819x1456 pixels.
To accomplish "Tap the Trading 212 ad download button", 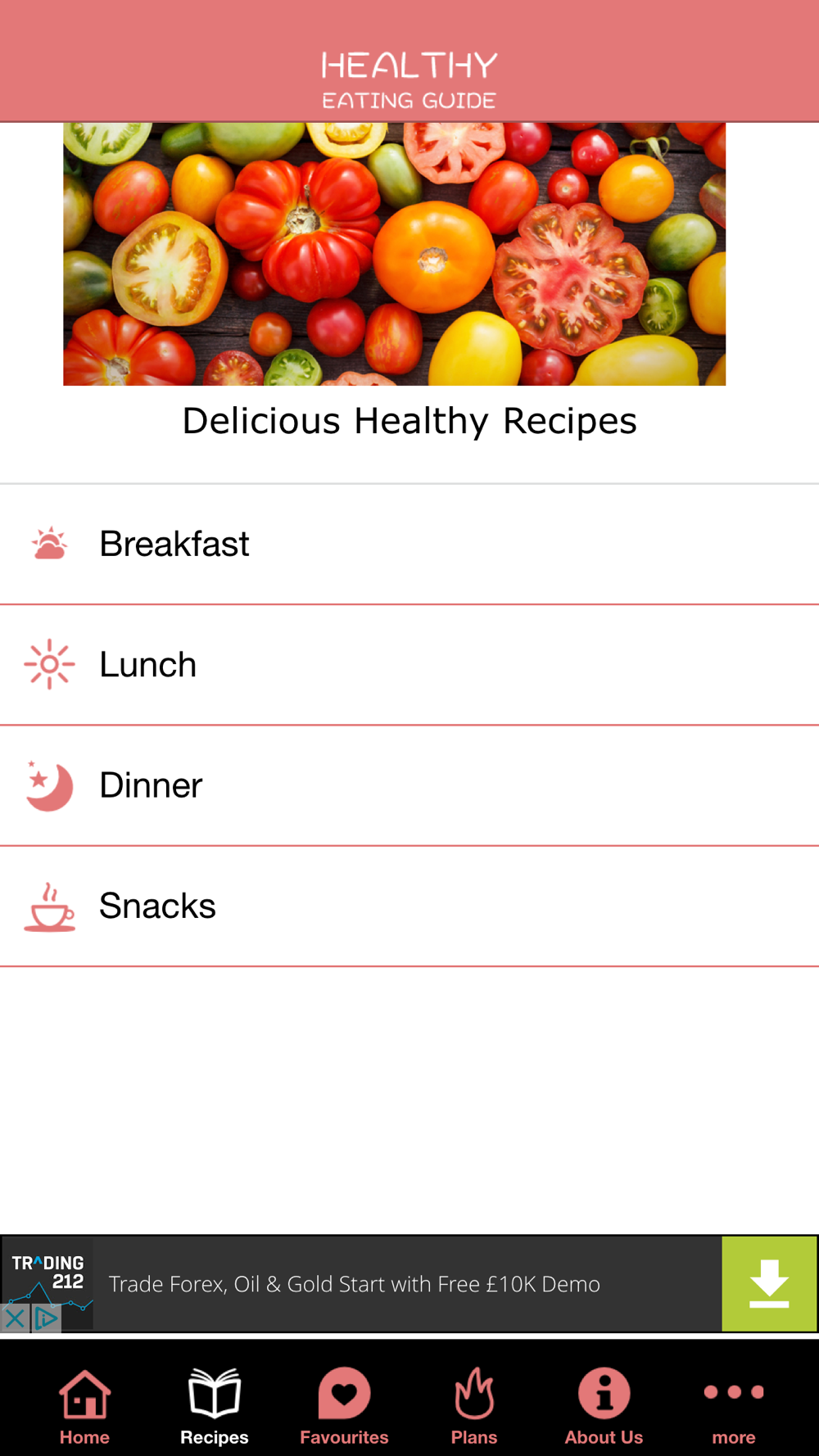I will click(769, 1283).
